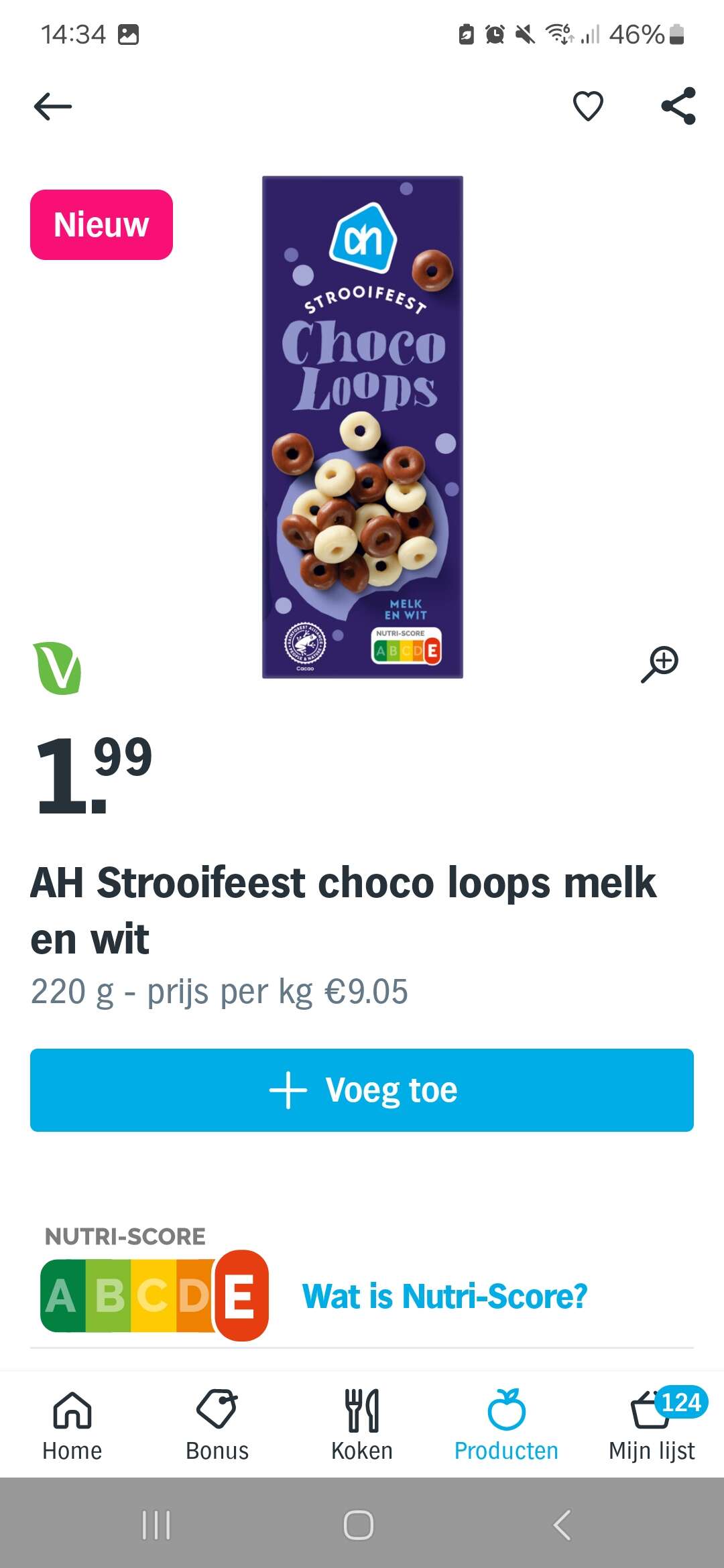Tap the system back button
The image size is (724, 1568).
click(562, 1525)
